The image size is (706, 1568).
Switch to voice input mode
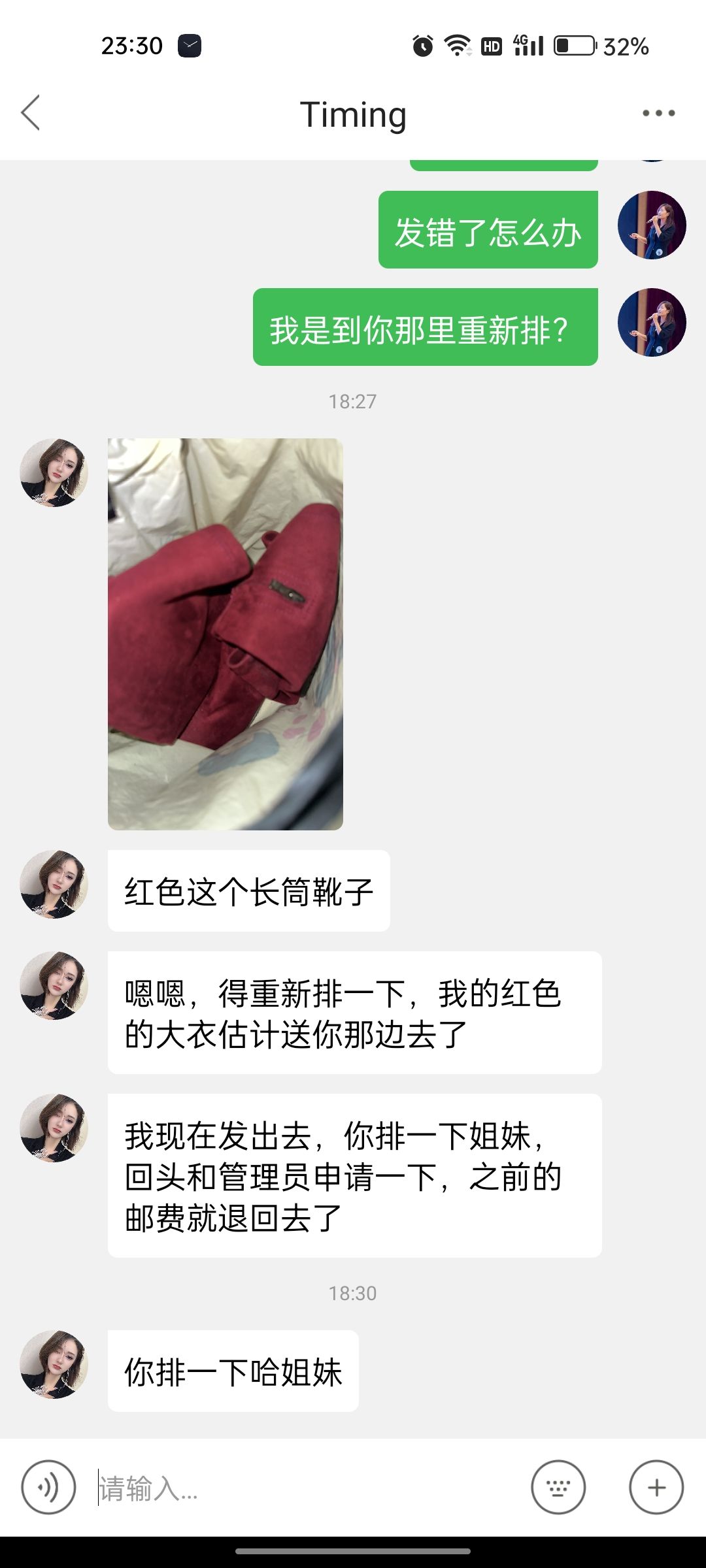pyautogui.click(x=48, y=1488)
